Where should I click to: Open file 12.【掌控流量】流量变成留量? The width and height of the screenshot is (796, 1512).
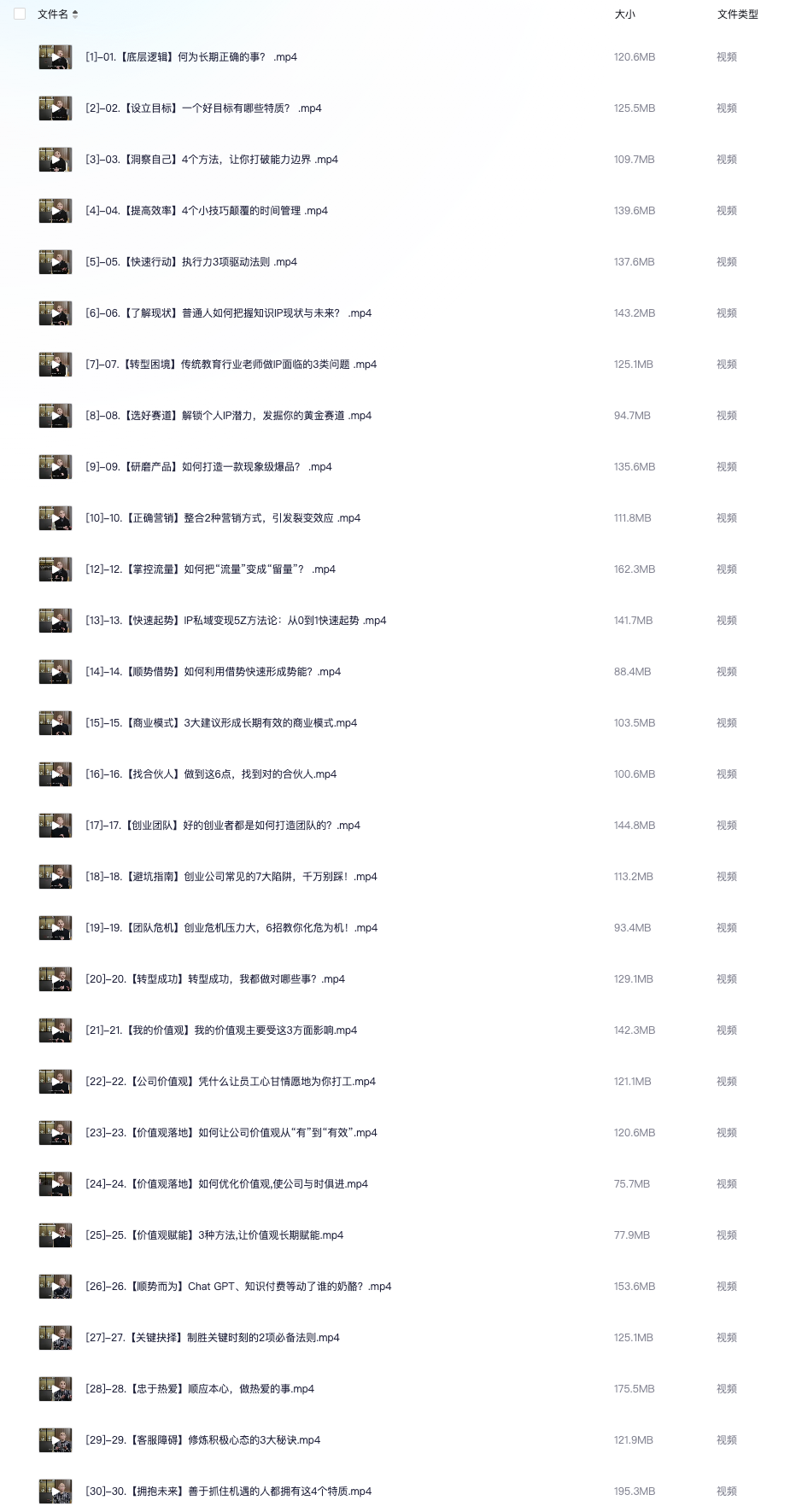[x=210, y=569]
